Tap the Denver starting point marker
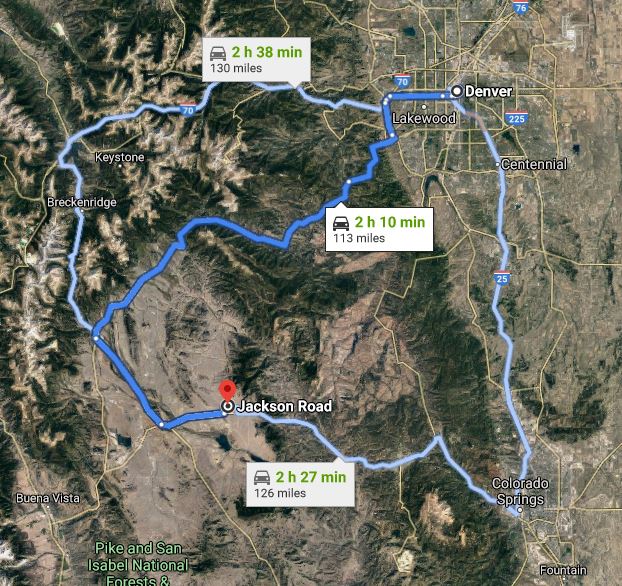Viewport: 622px width, 586px height. (x=457, y=91)
